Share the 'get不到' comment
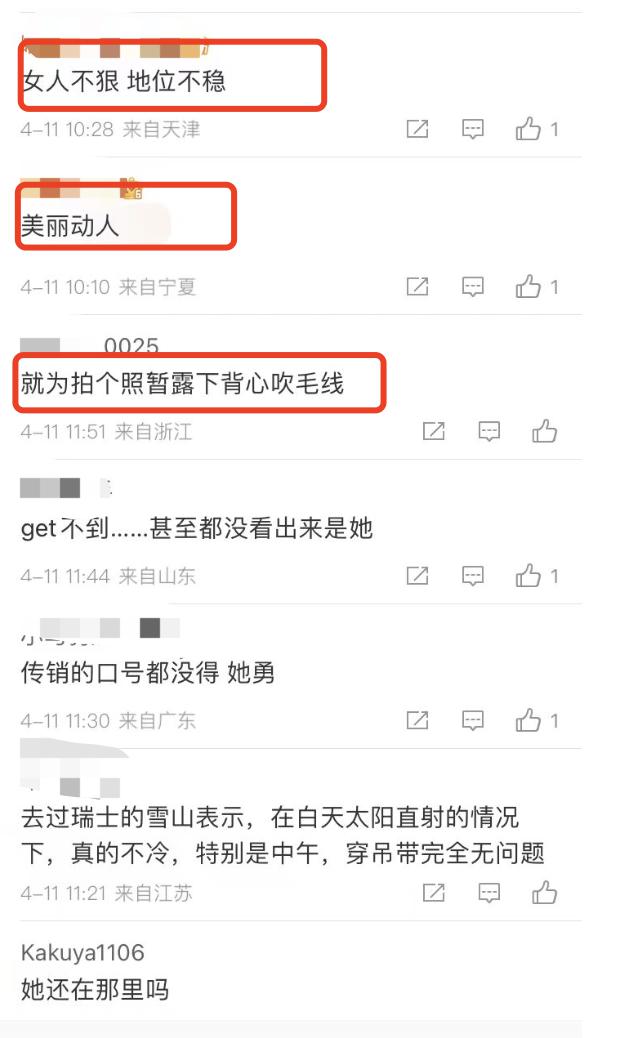The image size is (642, 1038). coord(417,576)
